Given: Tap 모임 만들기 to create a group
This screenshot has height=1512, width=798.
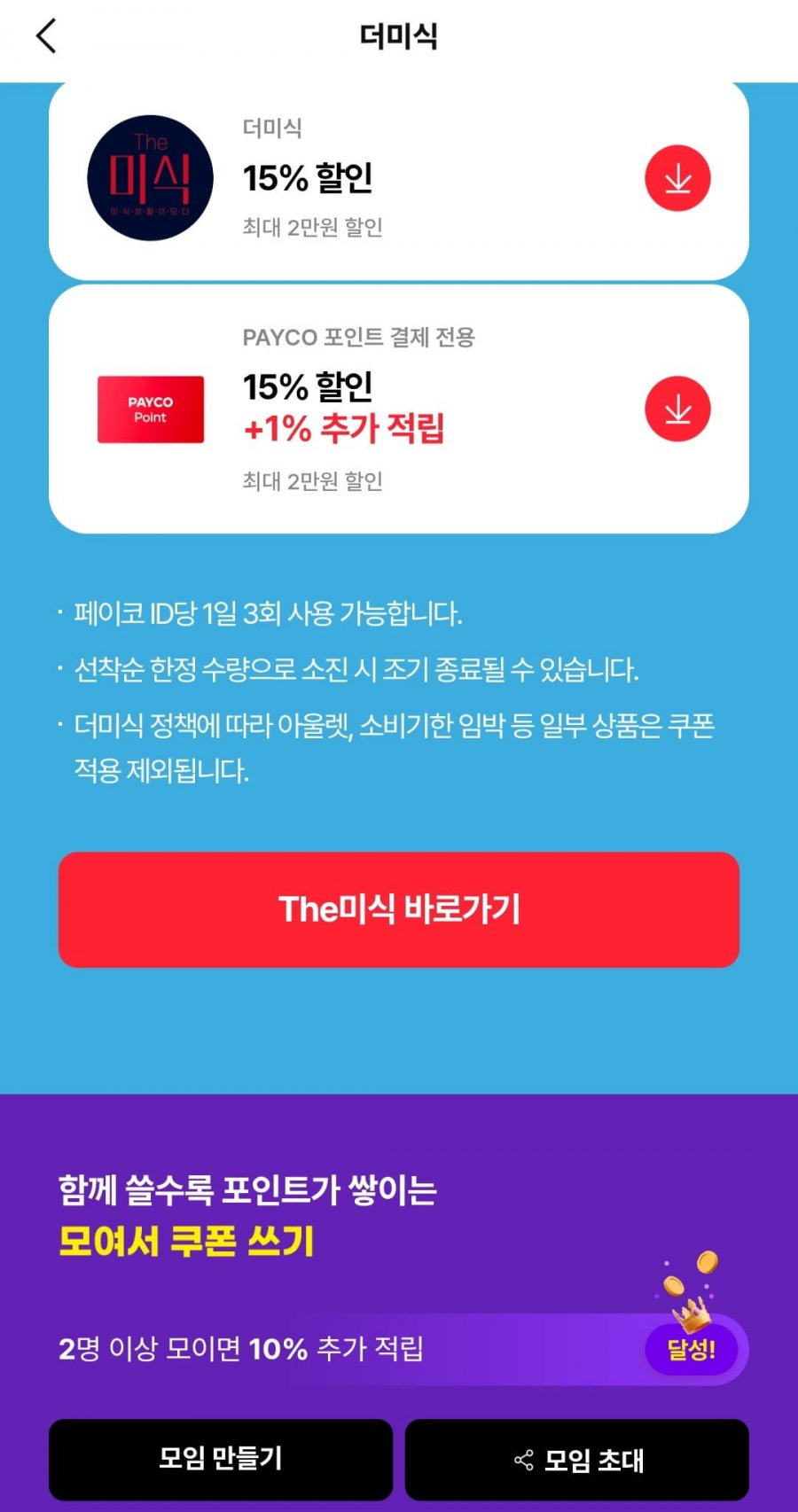Looking at the screenshot, I should pyautogui.click(x=221, y=1459).
